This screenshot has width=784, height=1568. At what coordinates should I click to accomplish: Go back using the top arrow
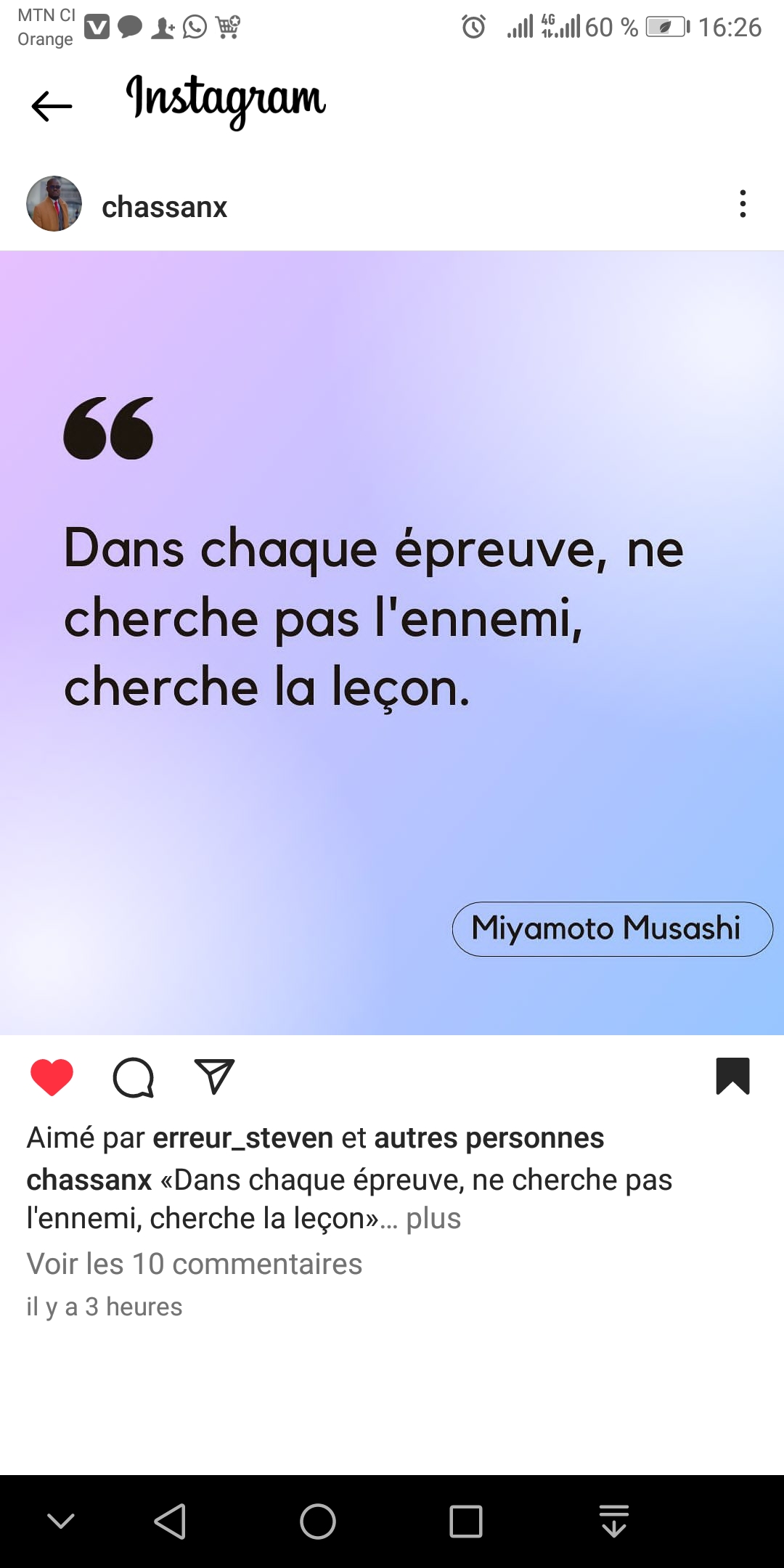tap(52, 107)
